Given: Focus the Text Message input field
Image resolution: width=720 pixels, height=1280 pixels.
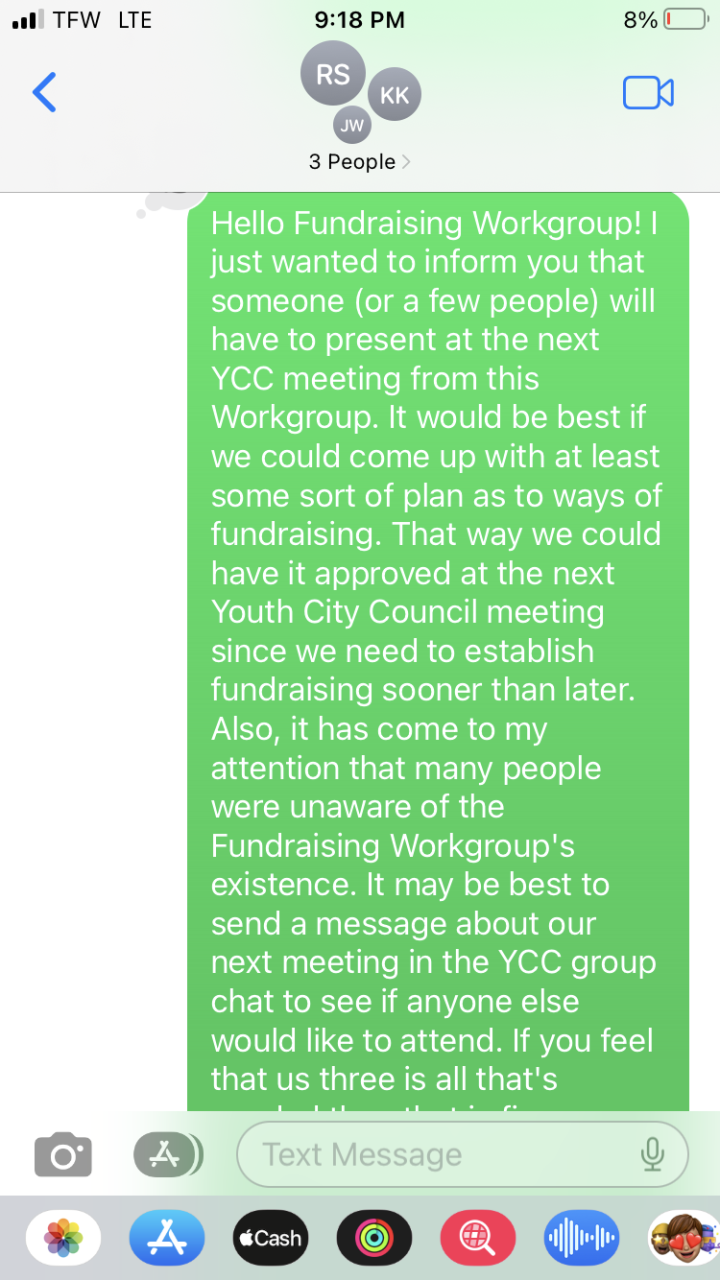Looking at the screenshot, I should click(440, 1155).
